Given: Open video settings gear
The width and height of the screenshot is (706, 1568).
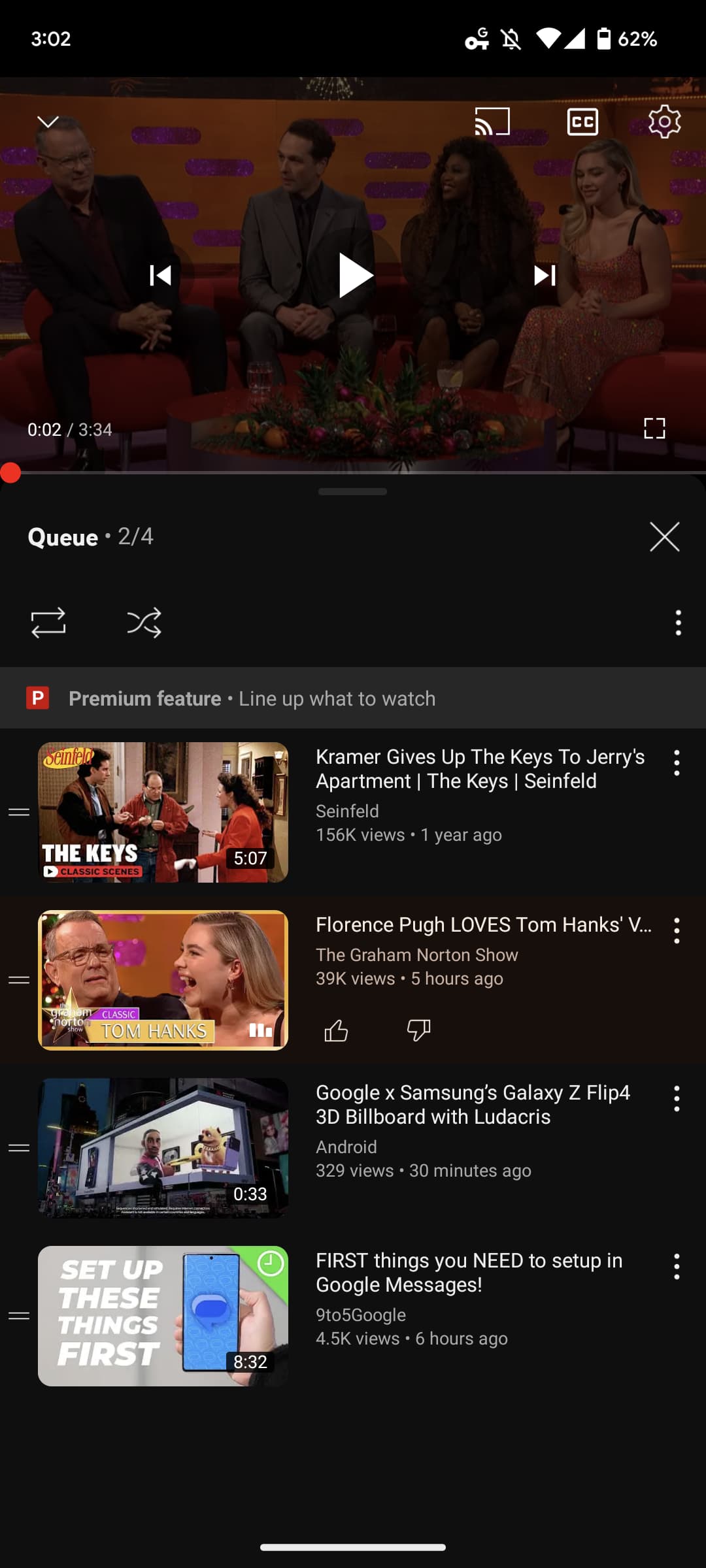Looking at the screenshot, I should (x=664, y=122).
